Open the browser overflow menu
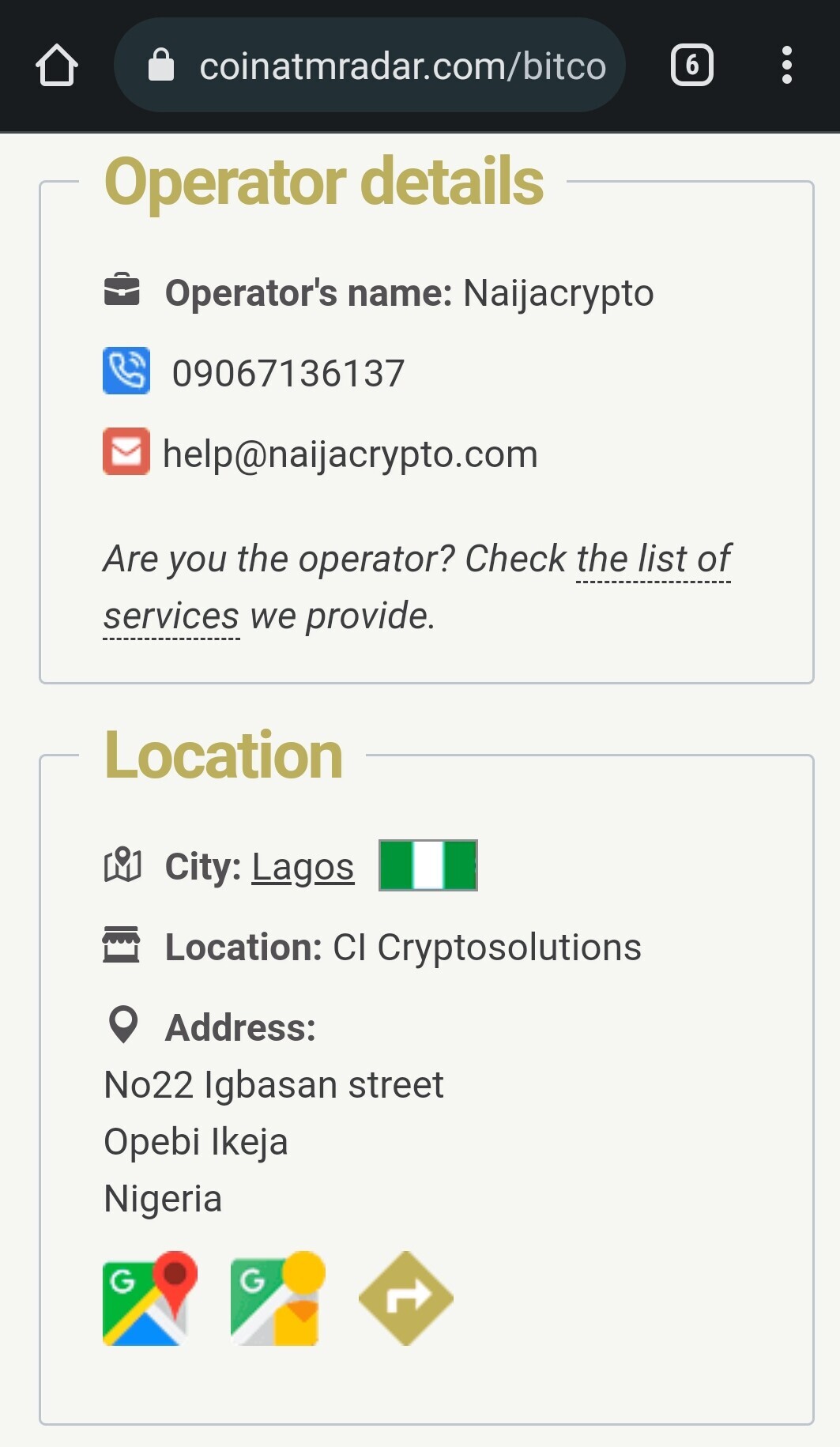Viewport: 840px width, 1447px height. [x=786, y=65]
